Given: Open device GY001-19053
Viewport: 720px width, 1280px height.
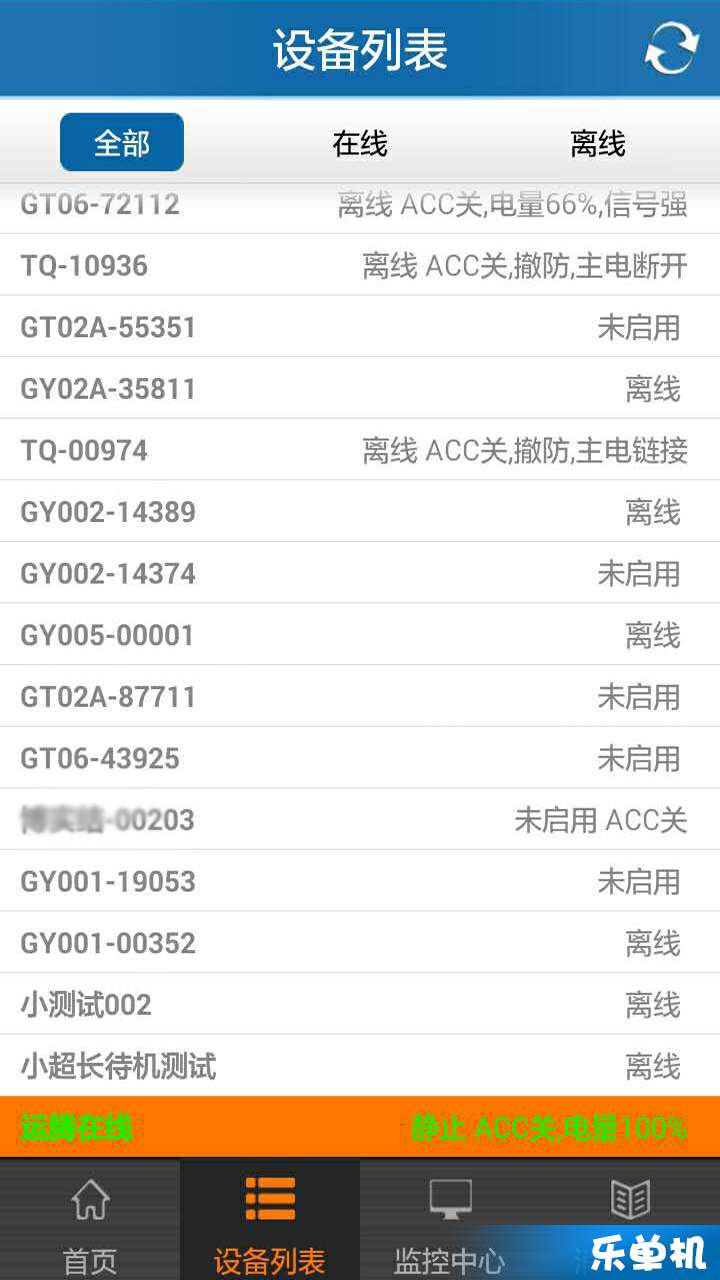Looking at the screenshot, I should 360,881.
